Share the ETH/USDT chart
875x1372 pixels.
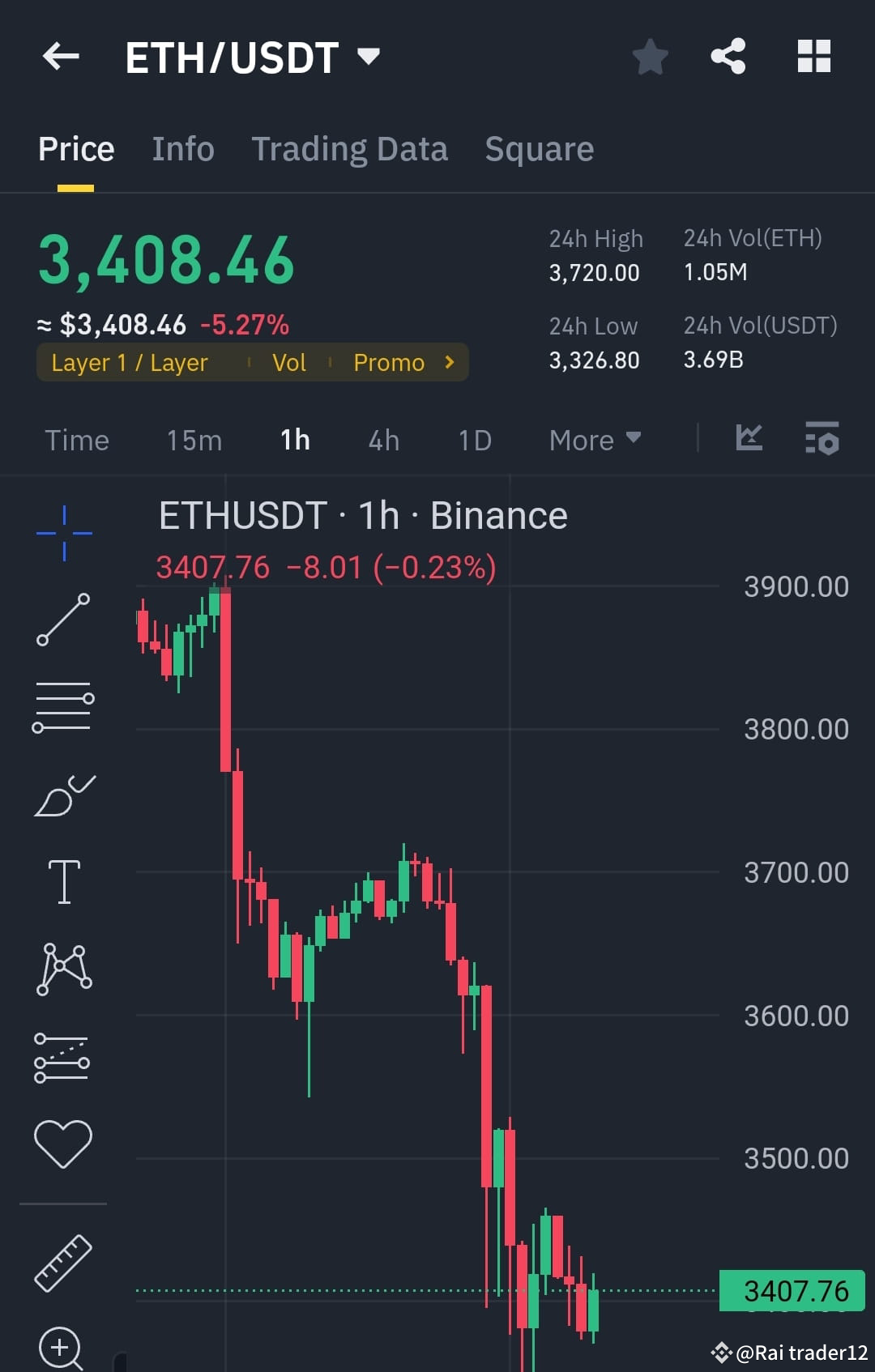(728, 55)
